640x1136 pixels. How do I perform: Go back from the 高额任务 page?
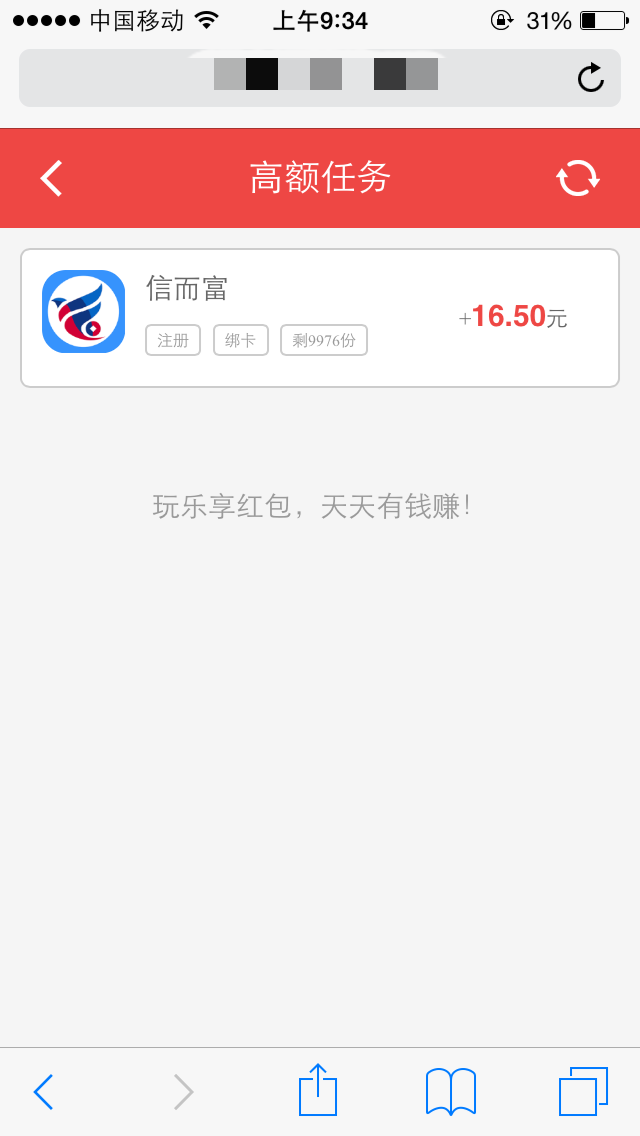tap(51, 178)
